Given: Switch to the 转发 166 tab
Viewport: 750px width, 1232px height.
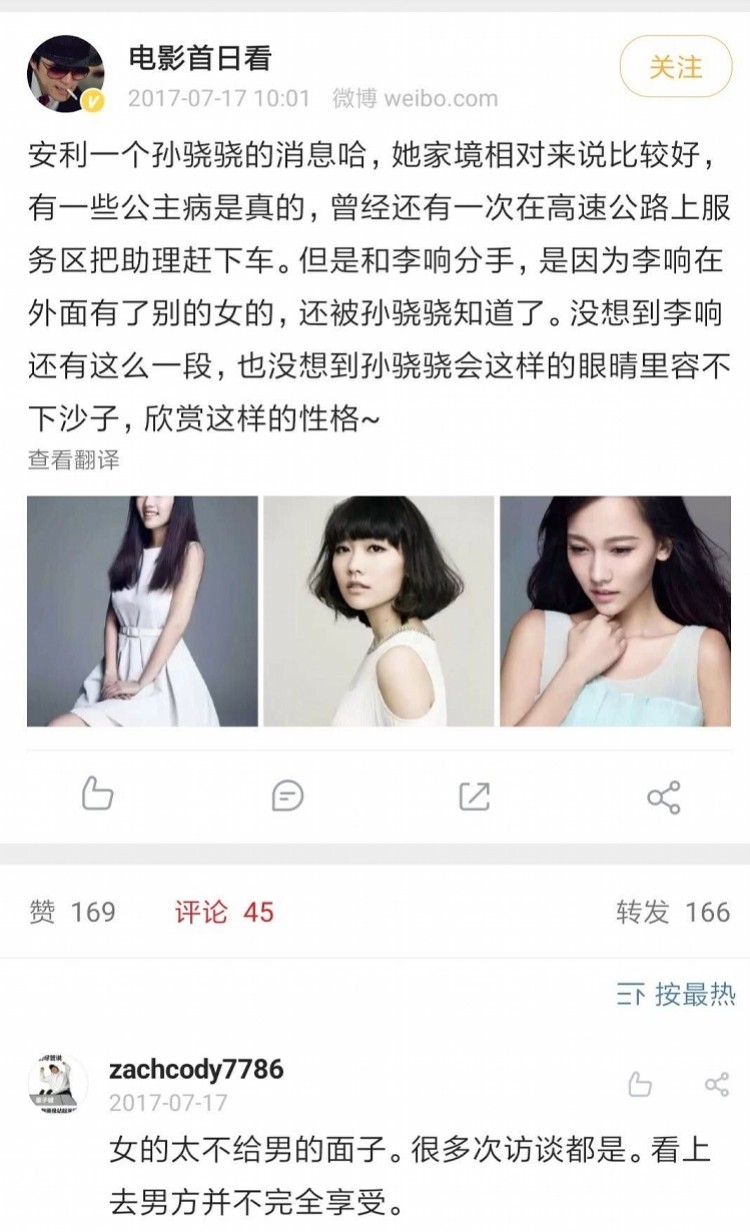Looking at the screenshot, I should coord(673,912).
